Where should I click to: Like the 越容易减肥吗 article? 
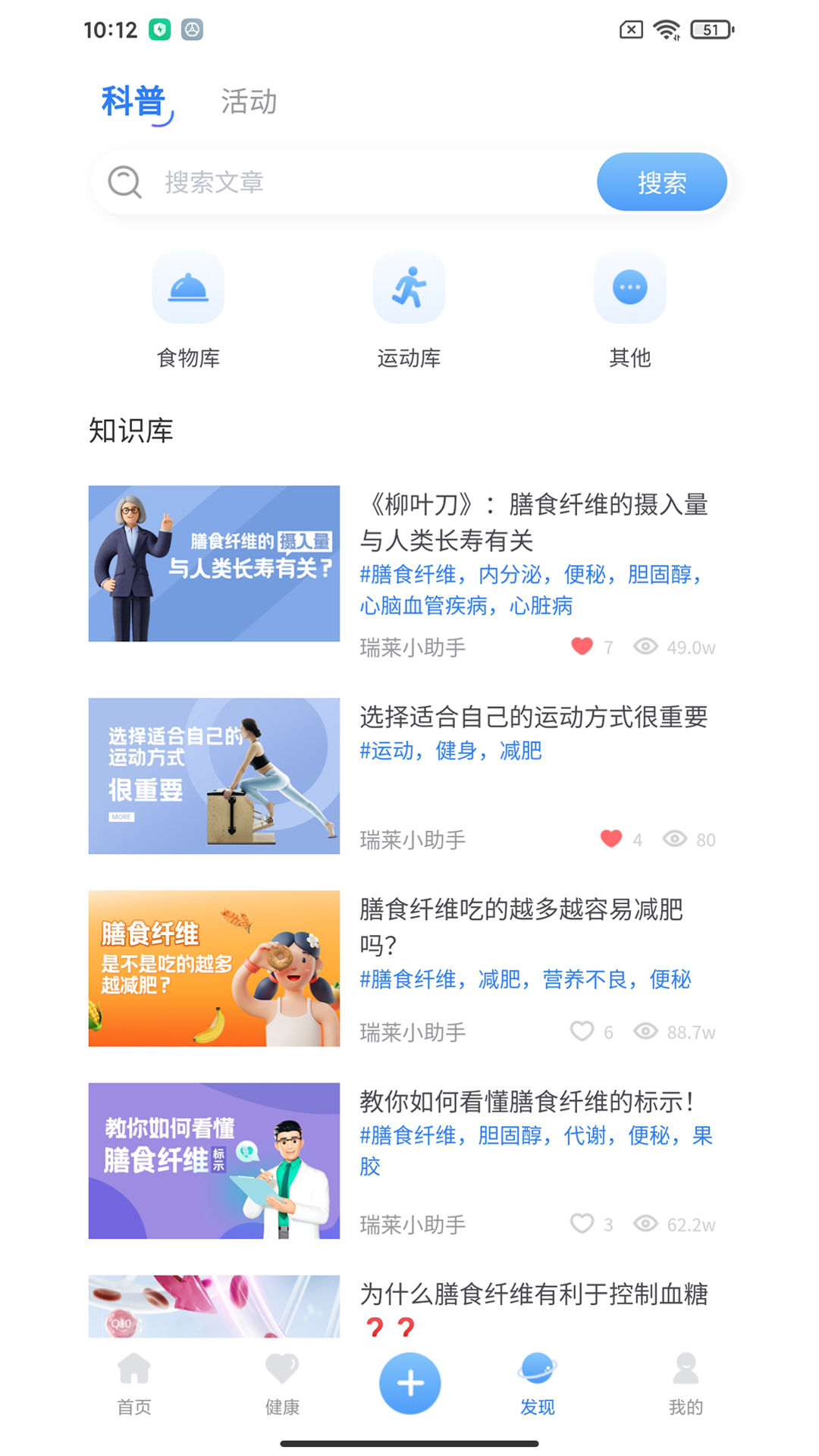(582, 1031)
